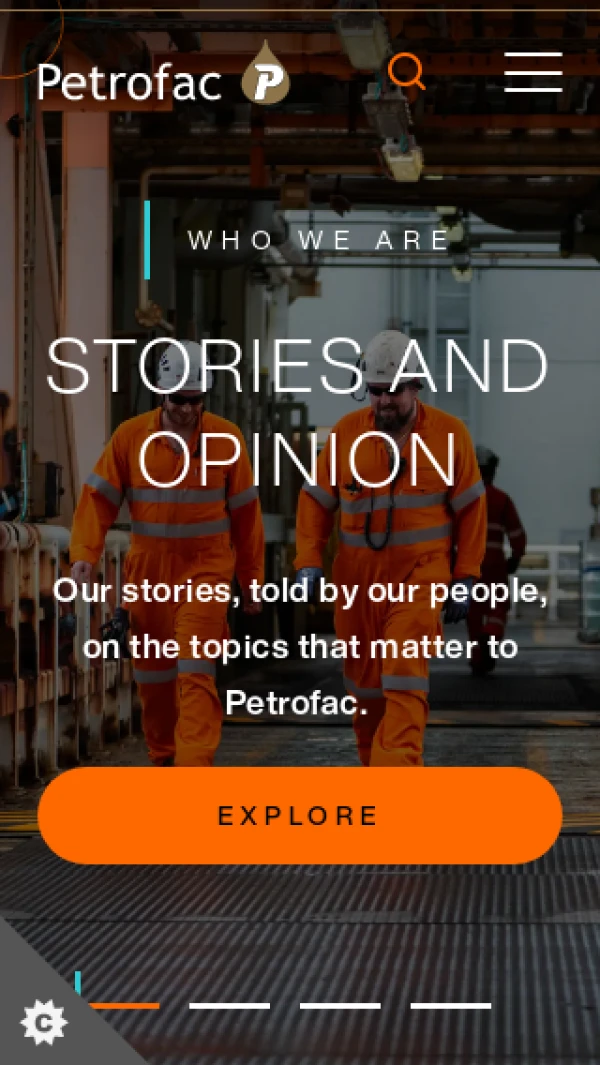600x1065 pixels.
Task: Jump to the second carousel slide
Action: (229, 1005)
